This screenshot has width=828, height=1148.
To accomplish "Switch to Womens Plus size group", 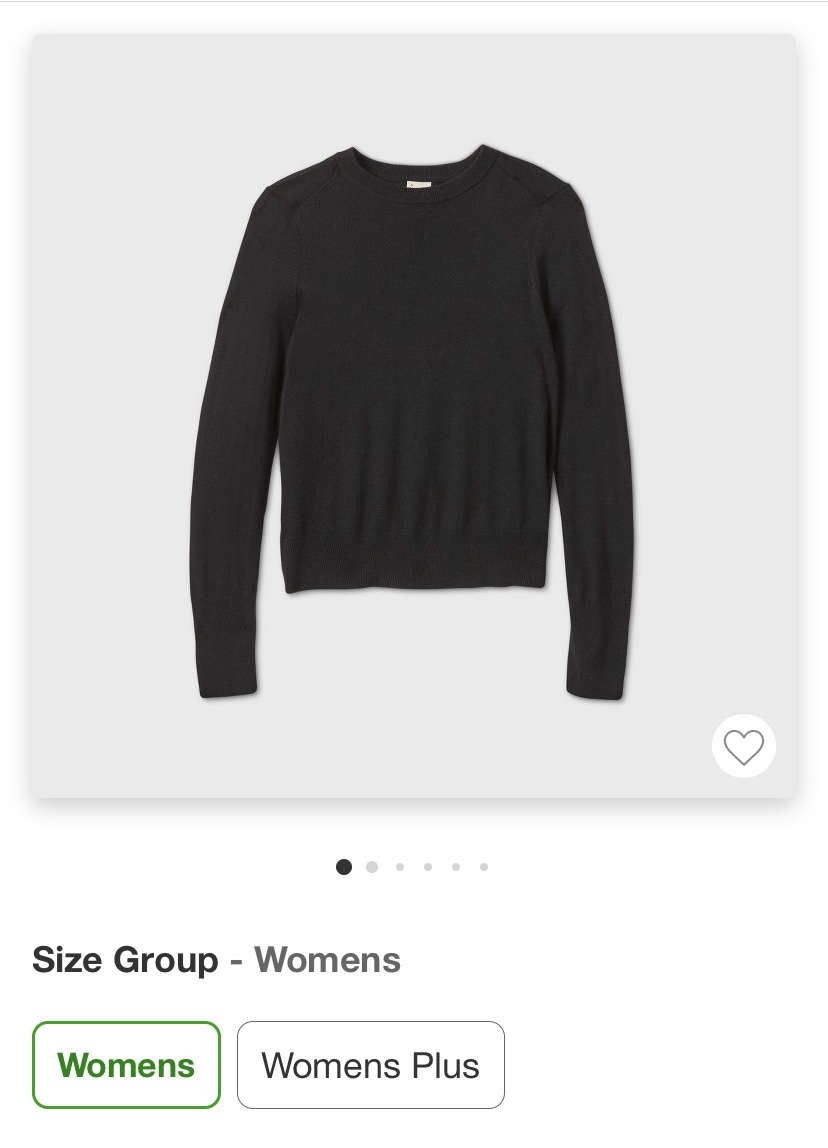I will [370, 1065].
